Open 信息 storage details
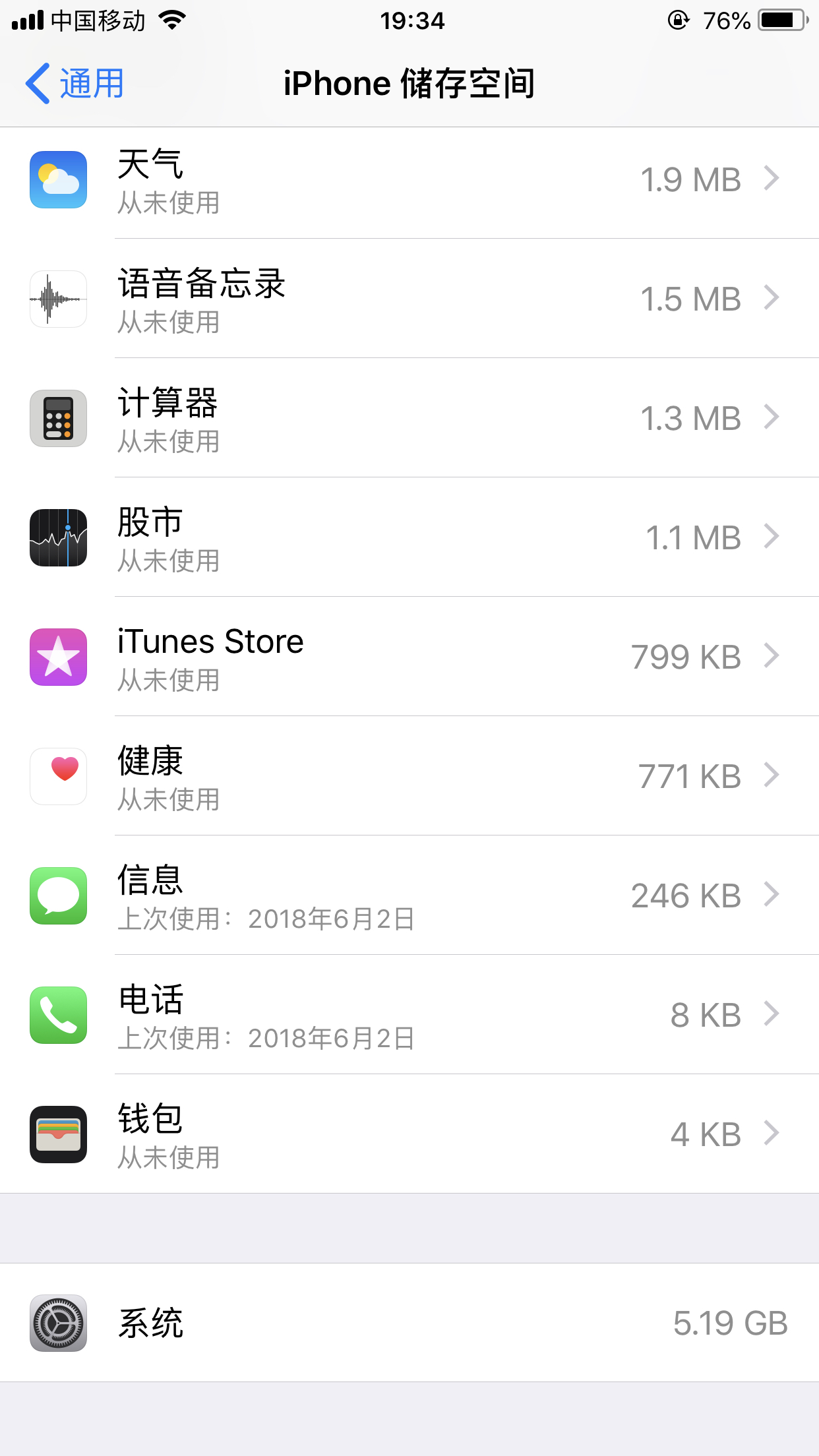Image resolution: width=819 pixels, height=1456 pixels. pyautogui.click(x=409, y=896)
